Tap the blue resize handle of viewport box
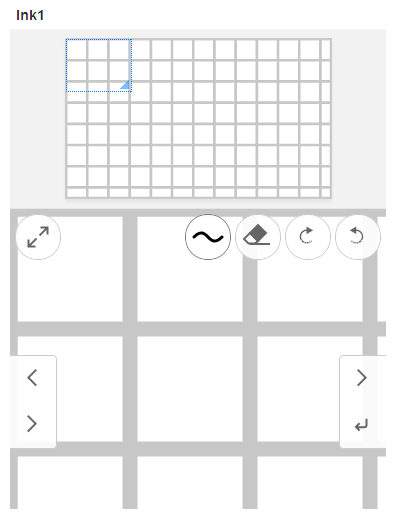The height and width of the screenshot is (530, 399). click(x=125, y=85)
